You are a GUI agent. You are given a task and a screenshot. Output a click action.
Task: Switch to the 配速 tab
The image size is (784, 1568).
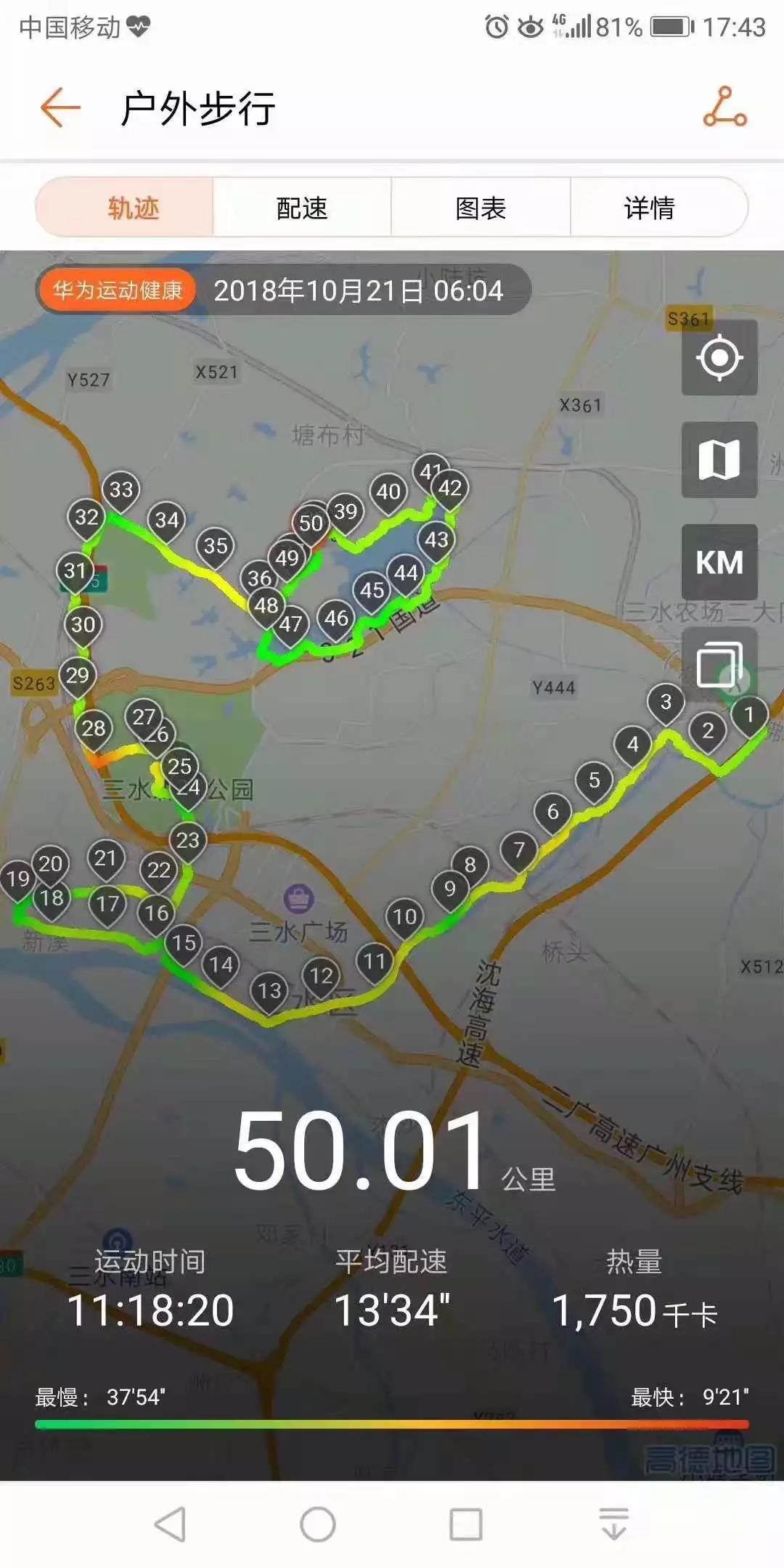pyautogui.click(x=302, y=208)
